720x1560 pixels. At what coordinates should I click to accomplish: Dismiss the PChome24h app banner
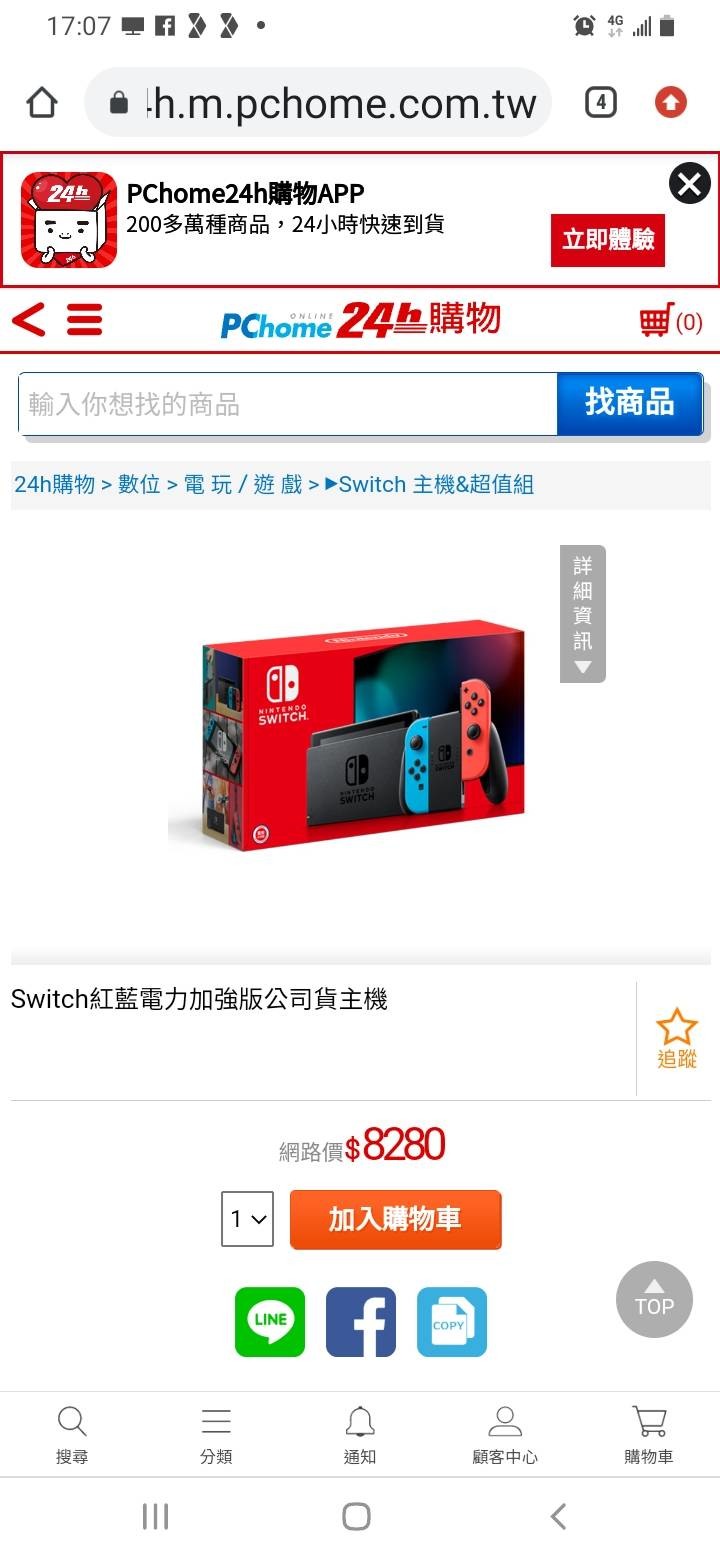point(689,184)
